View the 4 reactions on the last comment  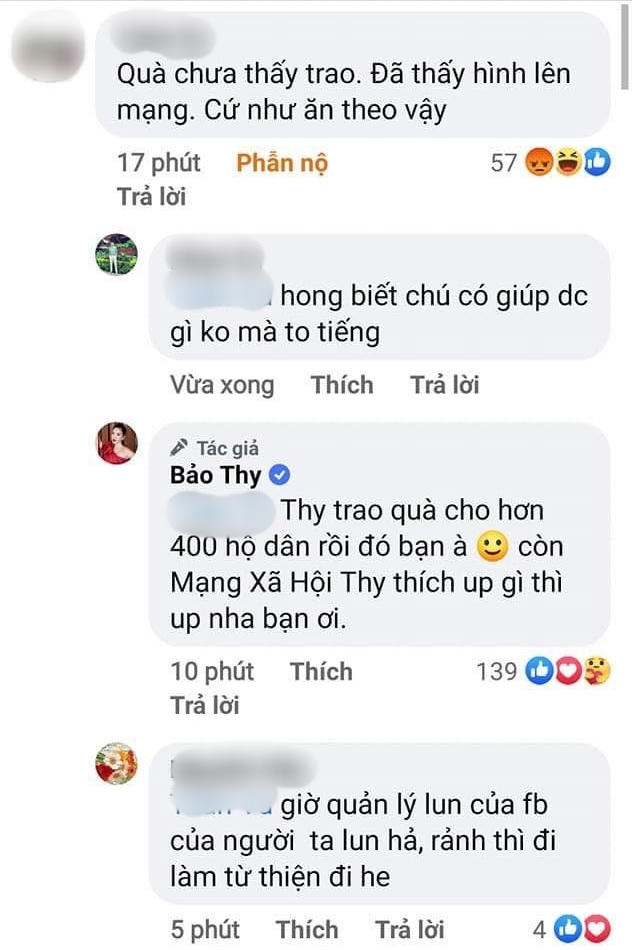[579, 930]
